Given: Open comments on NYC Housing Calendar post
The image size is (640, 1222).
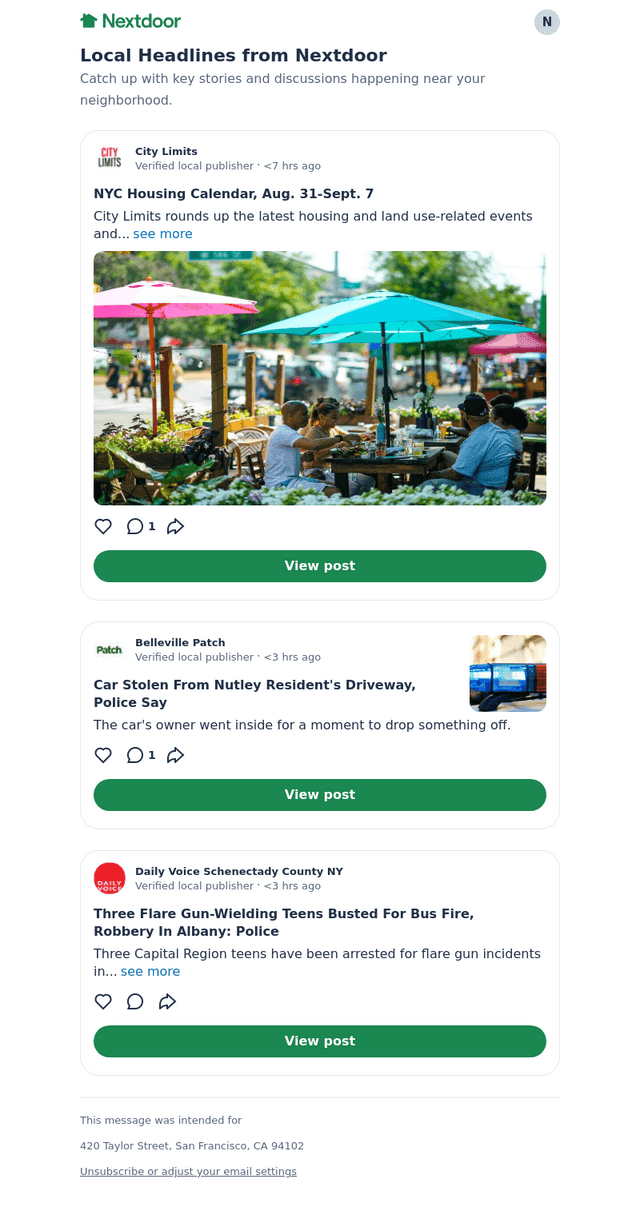Looking at the screenshot, I should point(140,526).
